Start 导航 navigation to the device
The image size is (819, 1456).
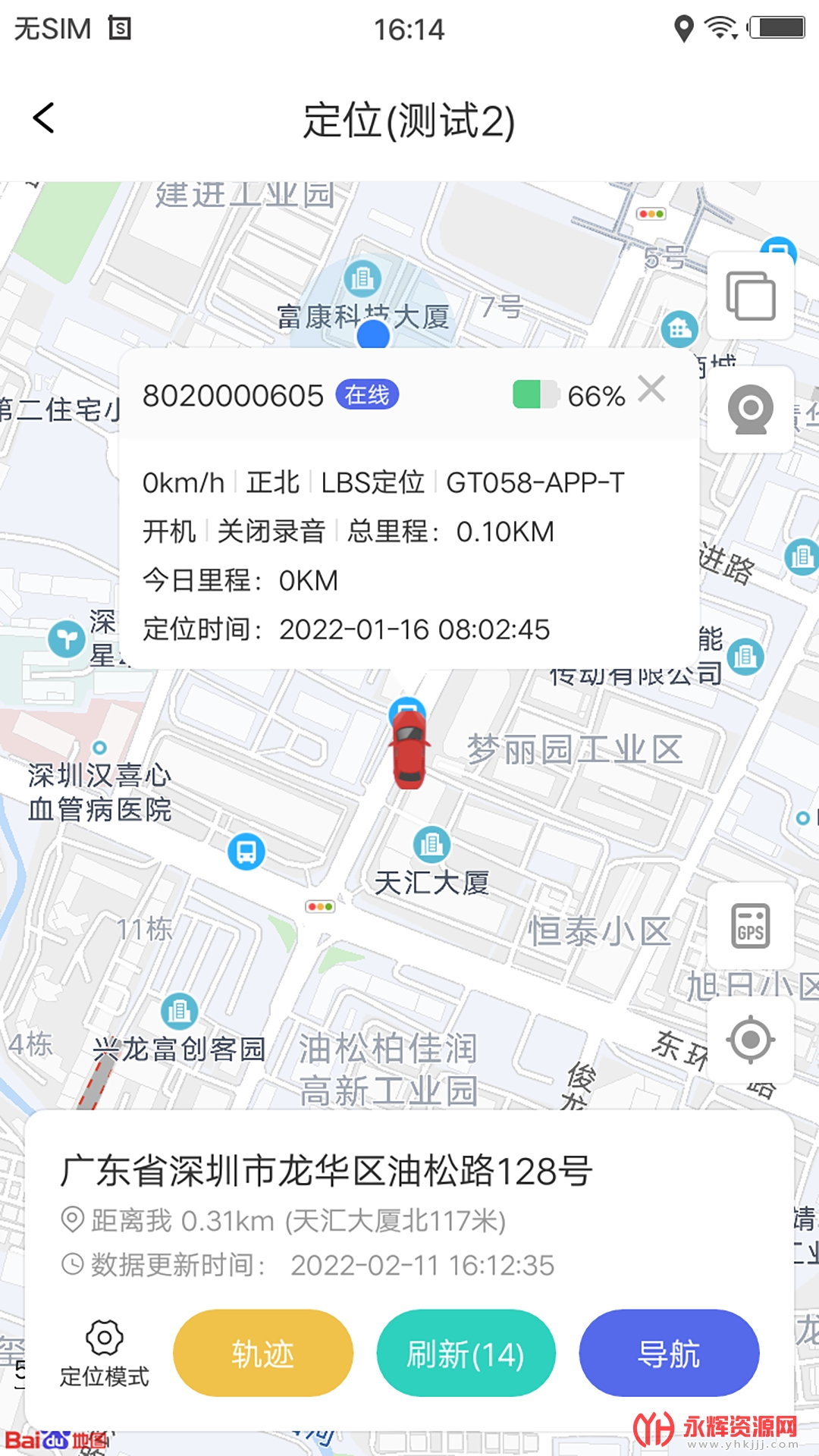click(x=669, y=1353)
